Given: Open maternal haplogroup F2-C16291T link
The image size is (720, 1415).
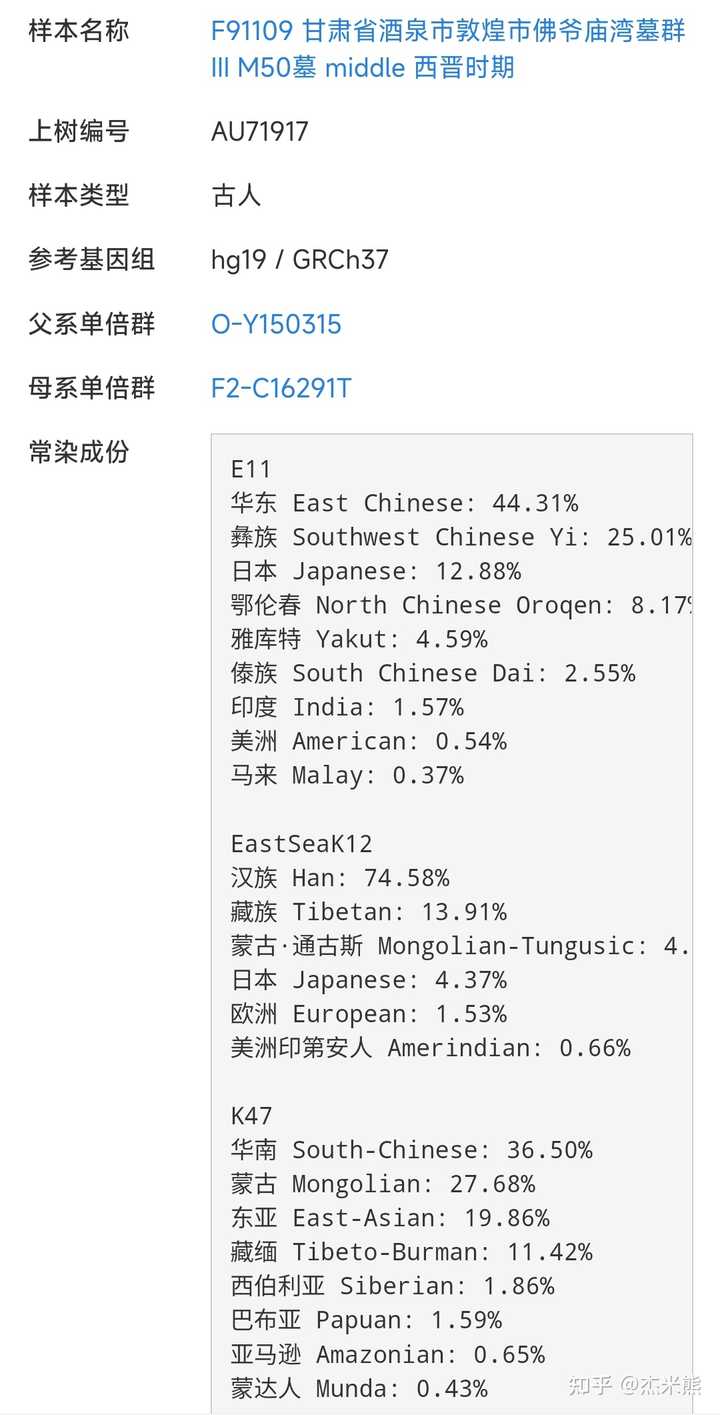Looking at the screenshot, I should [281, 388].
